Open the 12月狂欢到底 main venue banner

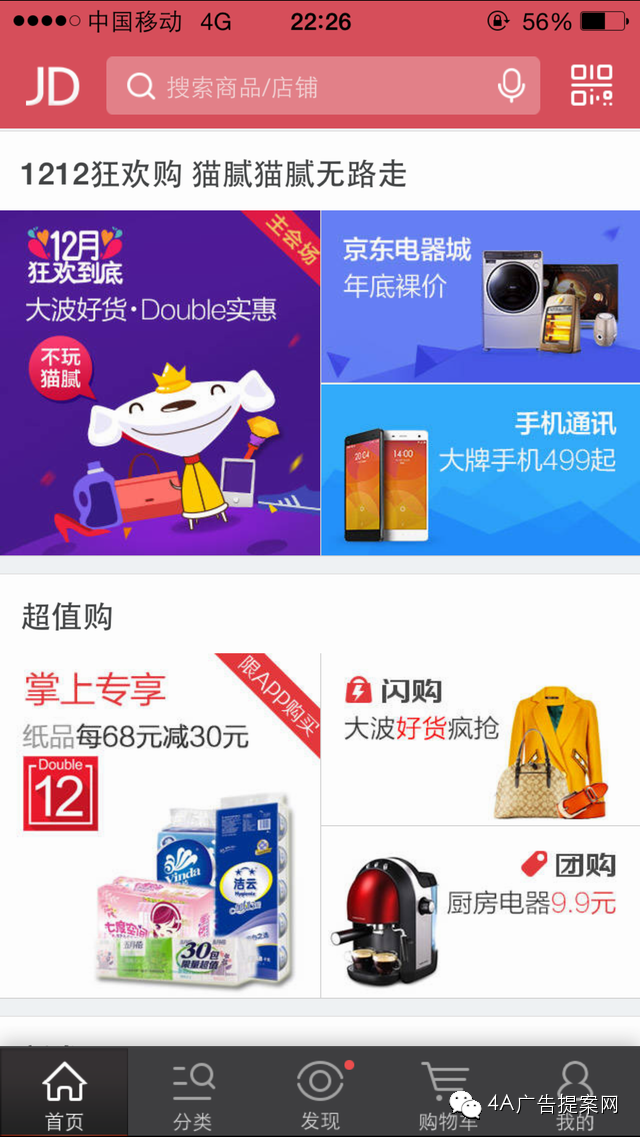click(x=159, y=383)
